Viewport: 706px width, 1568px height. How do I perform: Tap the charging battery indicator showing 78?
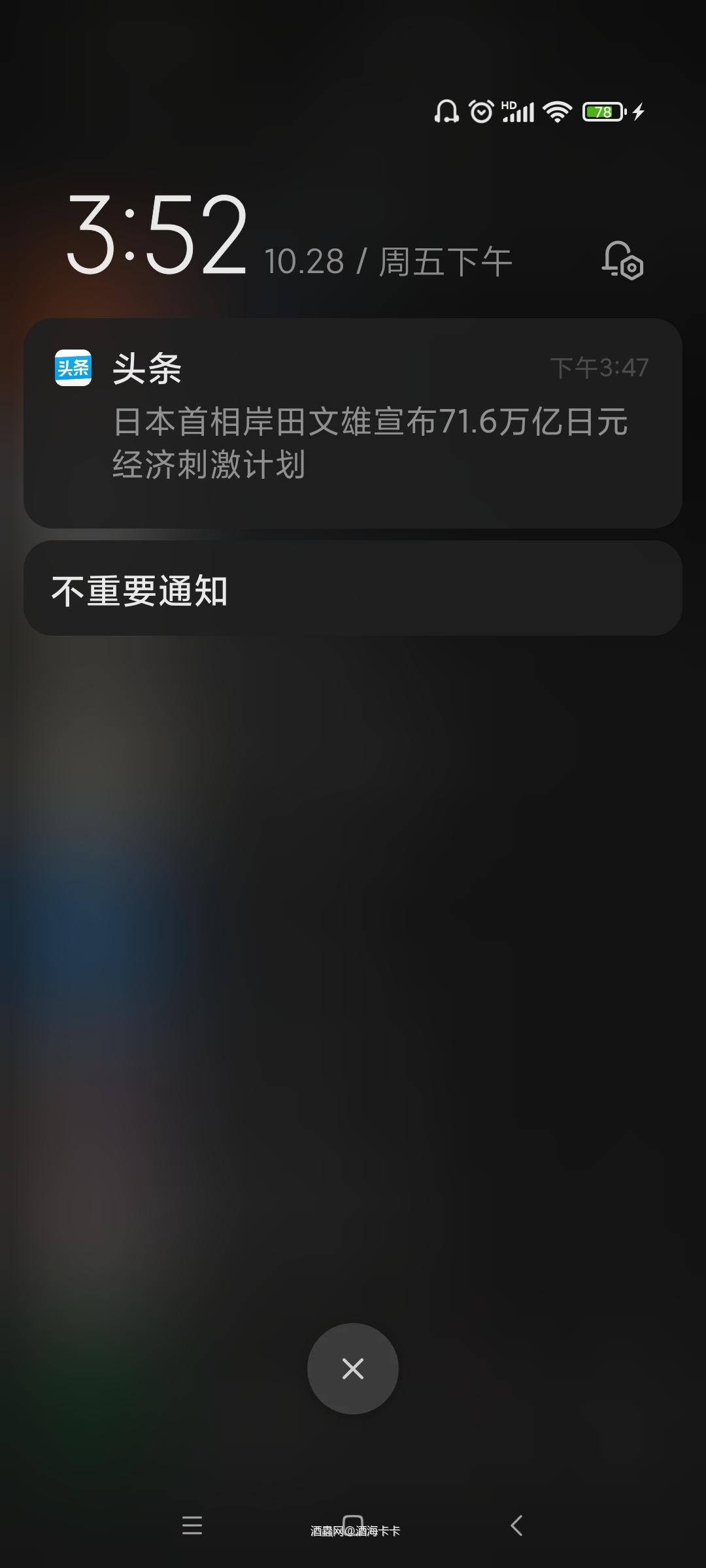click(602, 112)
